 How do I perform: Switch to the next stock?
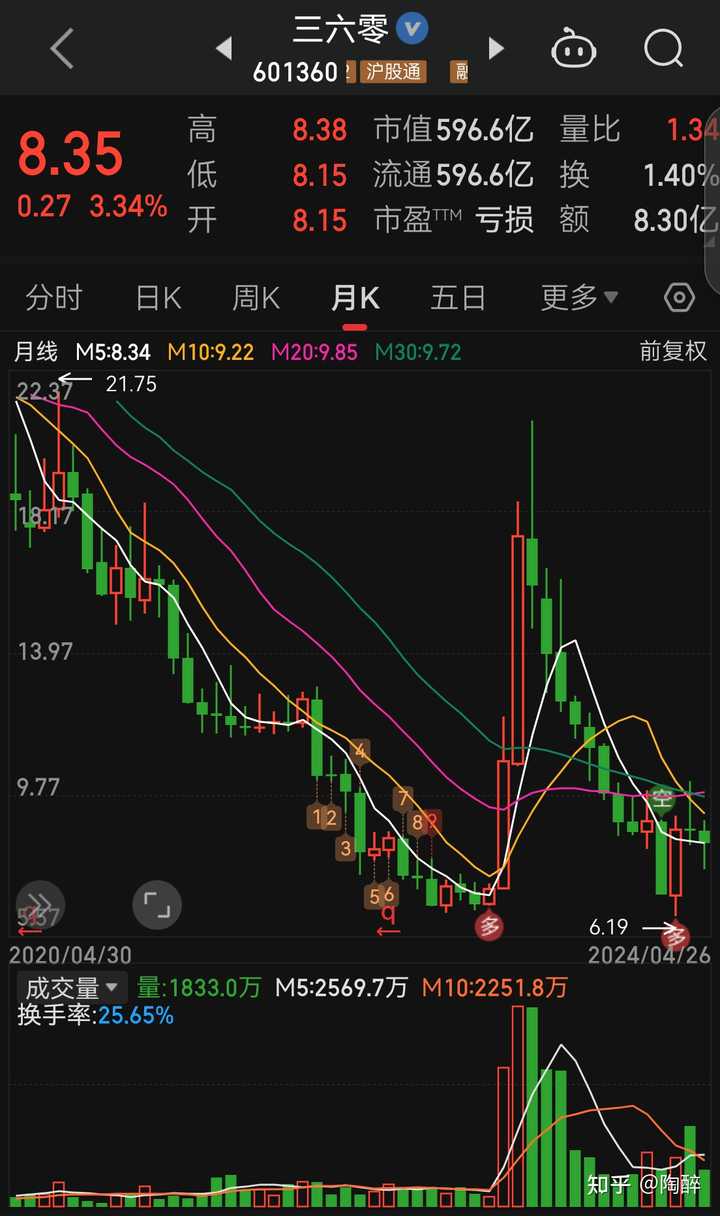[496, 48]
